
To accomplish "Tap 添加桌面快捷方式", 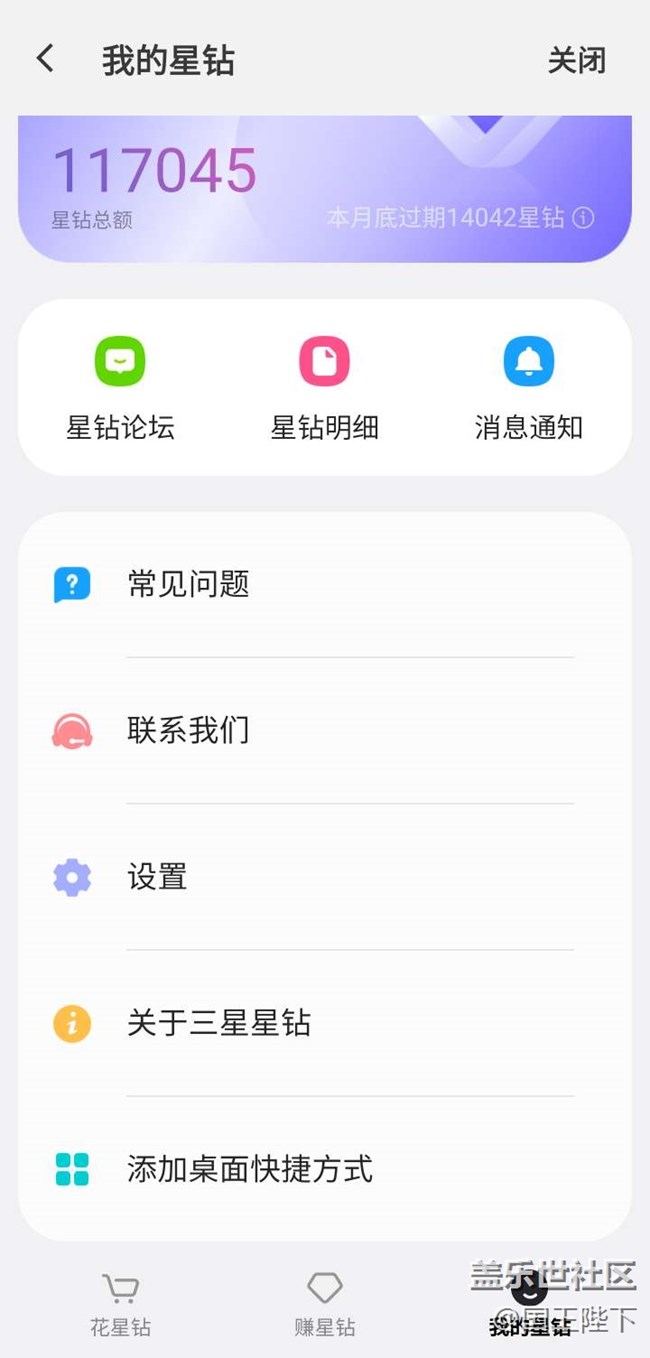I will click(x=324, y=1168).
